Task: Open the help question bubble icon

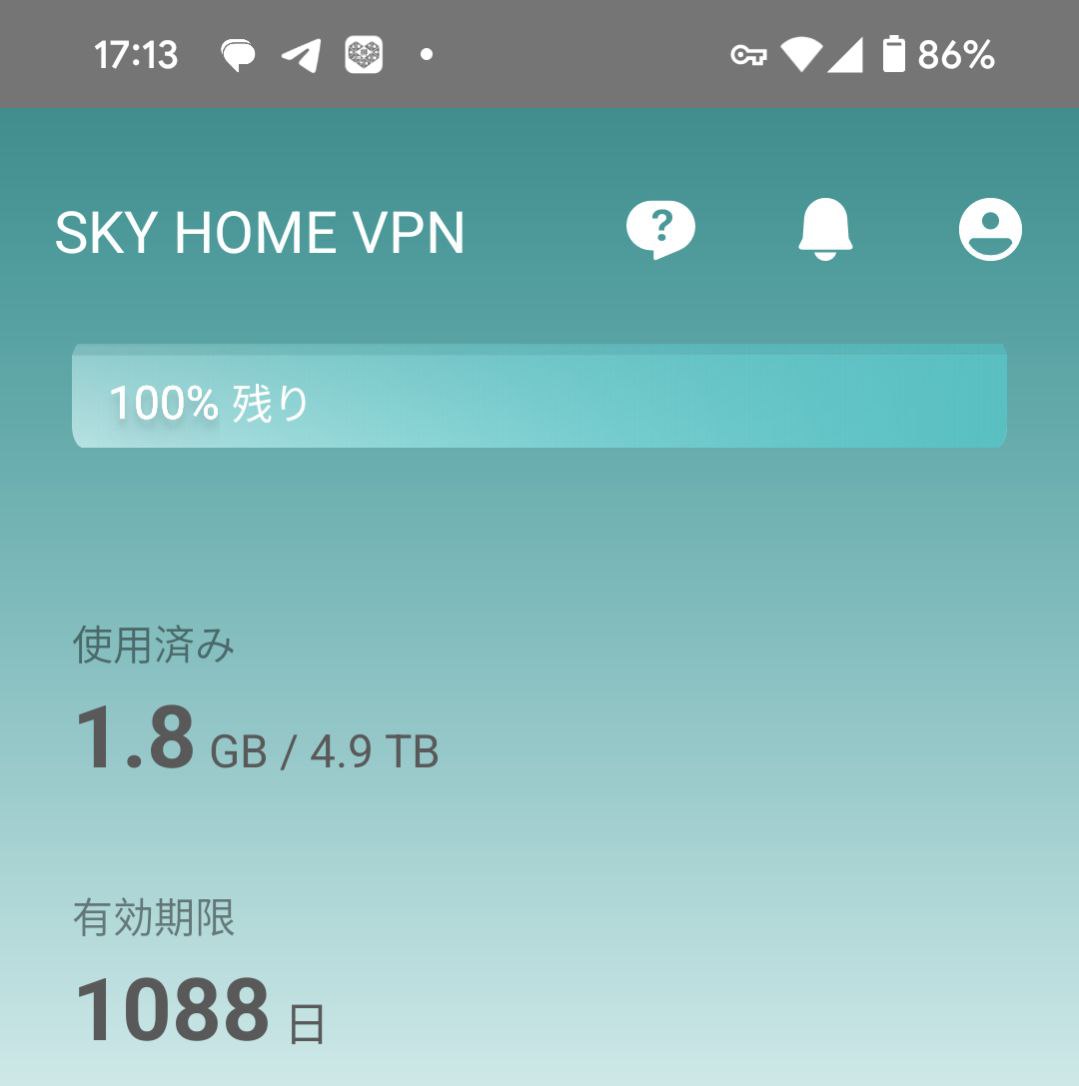Action: pos(660,229)
